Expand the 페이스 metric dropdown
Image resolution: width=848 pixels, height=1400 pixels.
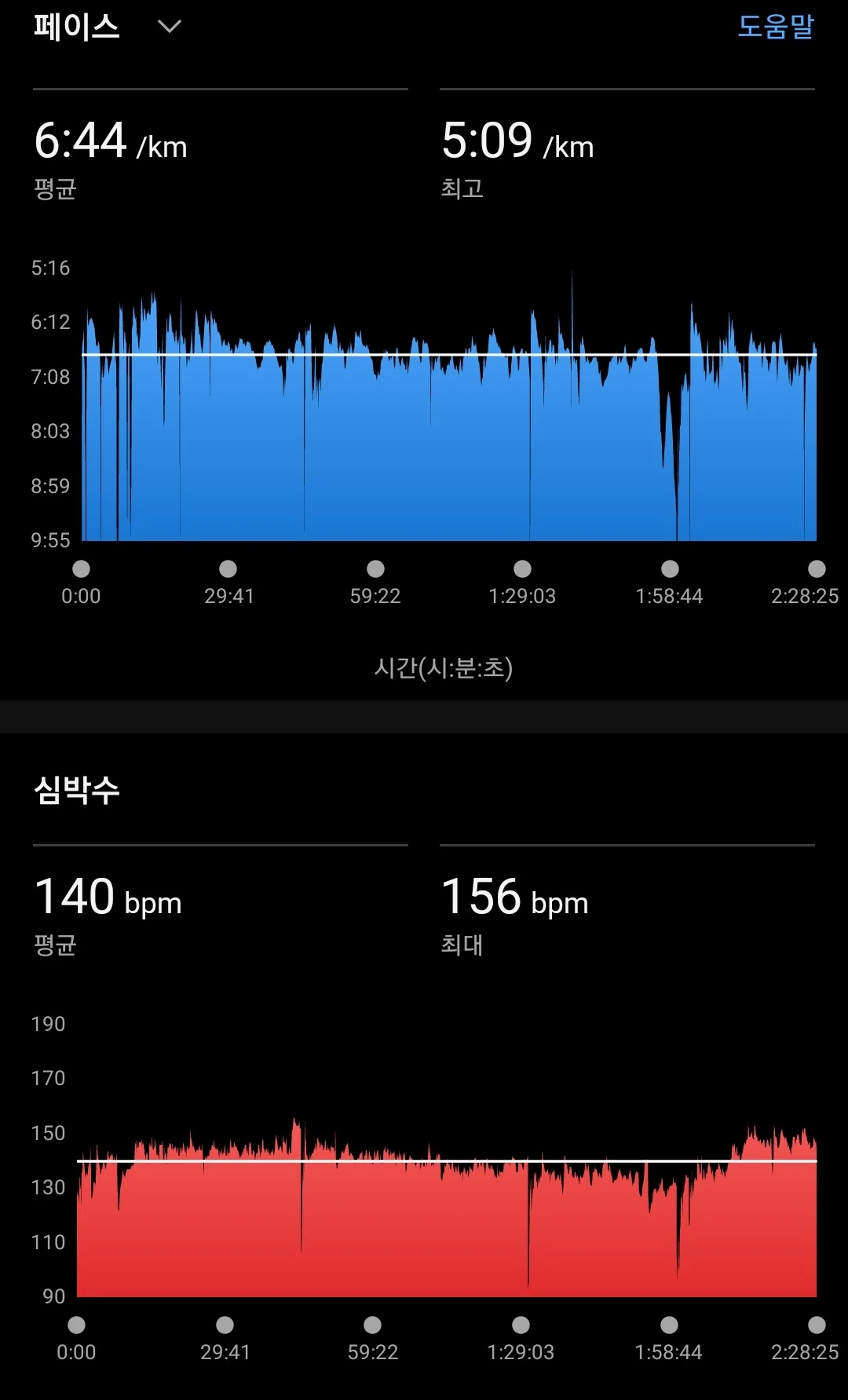point(169,27)
